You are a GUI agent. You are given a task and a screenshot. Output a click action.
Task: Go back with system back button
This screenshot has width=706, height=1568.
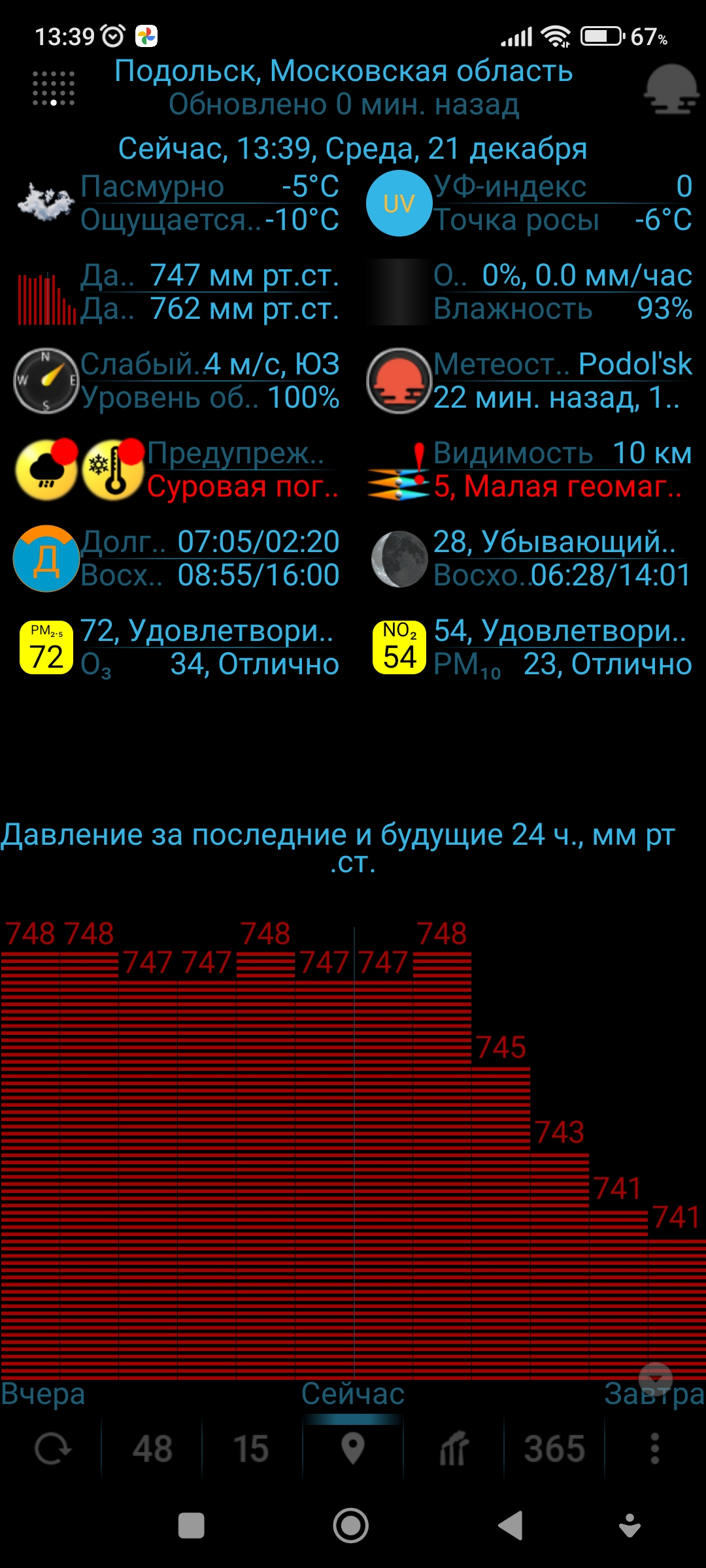[511, 1526]
